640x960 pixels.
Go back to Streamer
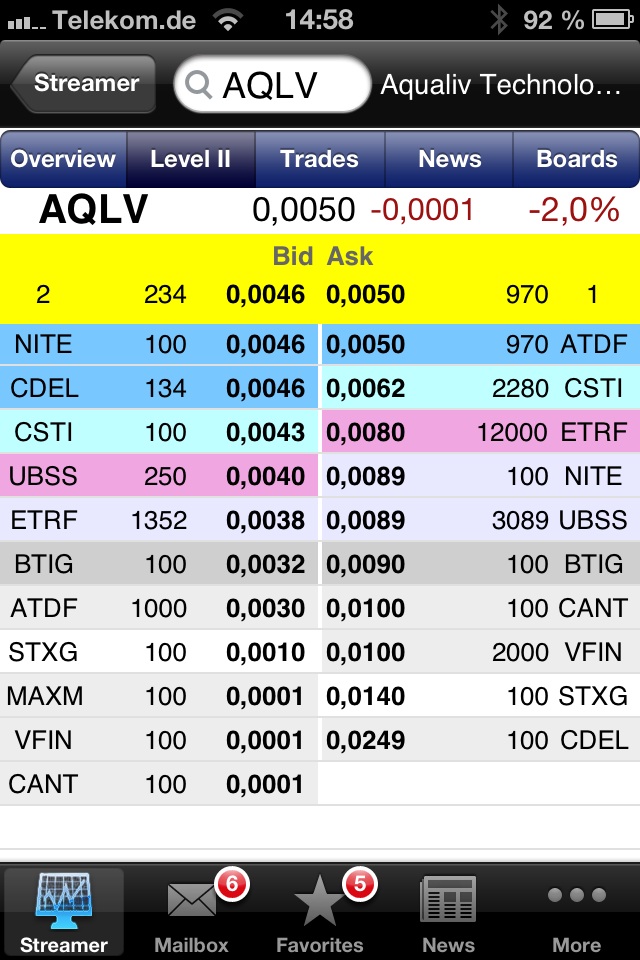85,84
